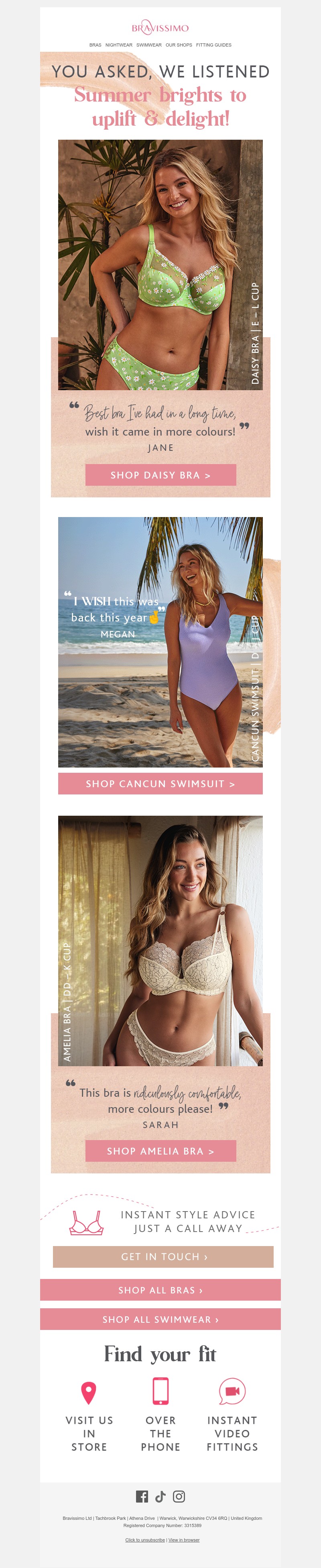Image resolution: width=321 pixels, height=1568 pixels.
Task: Open the Instagram icon
Action: (179, 1496)
